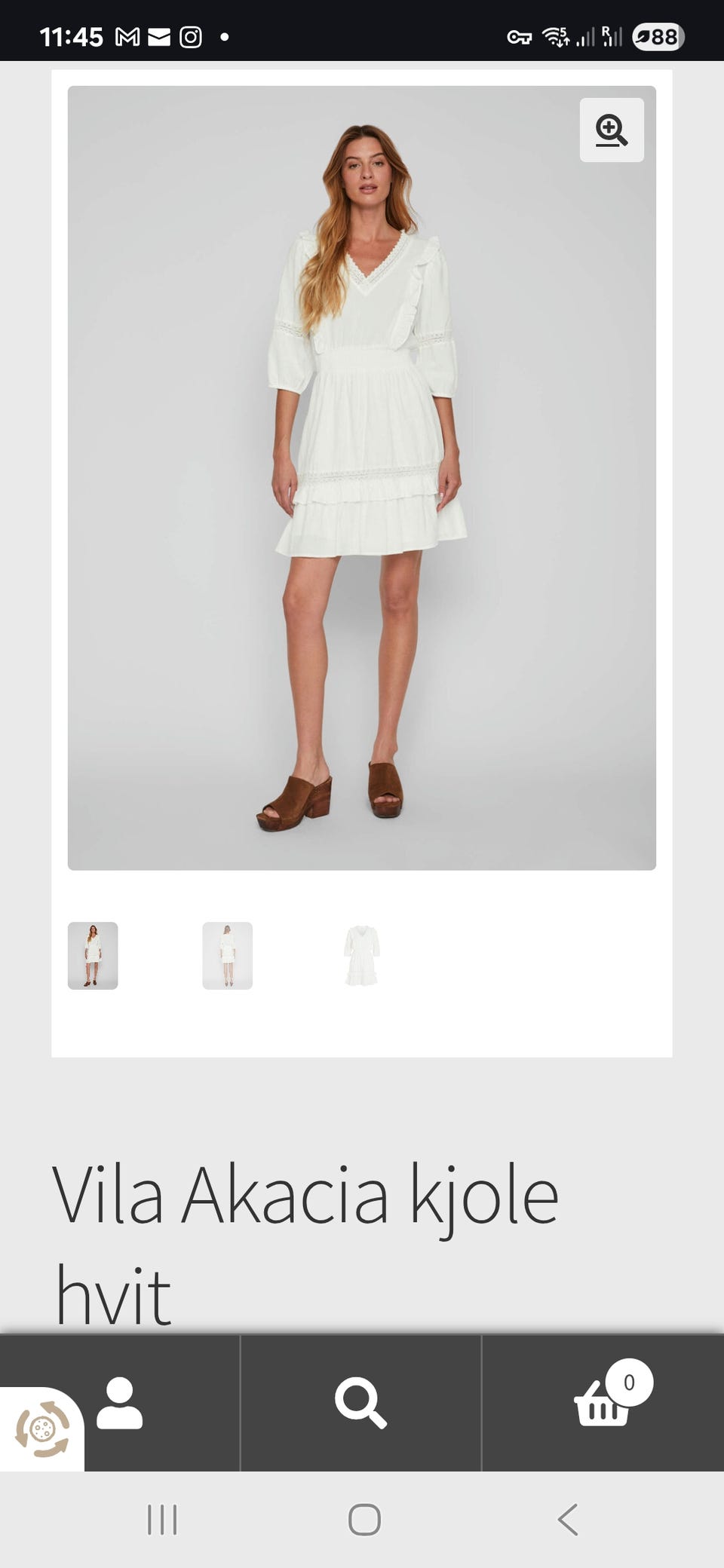Show the back-view model thumbnail

coord(227,955)
